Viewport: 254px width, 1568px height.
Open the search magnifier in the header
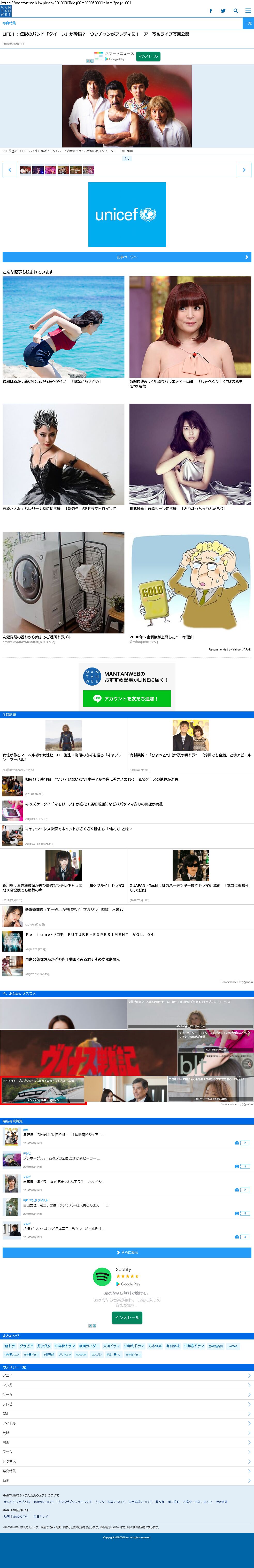(x=236, y=10)
